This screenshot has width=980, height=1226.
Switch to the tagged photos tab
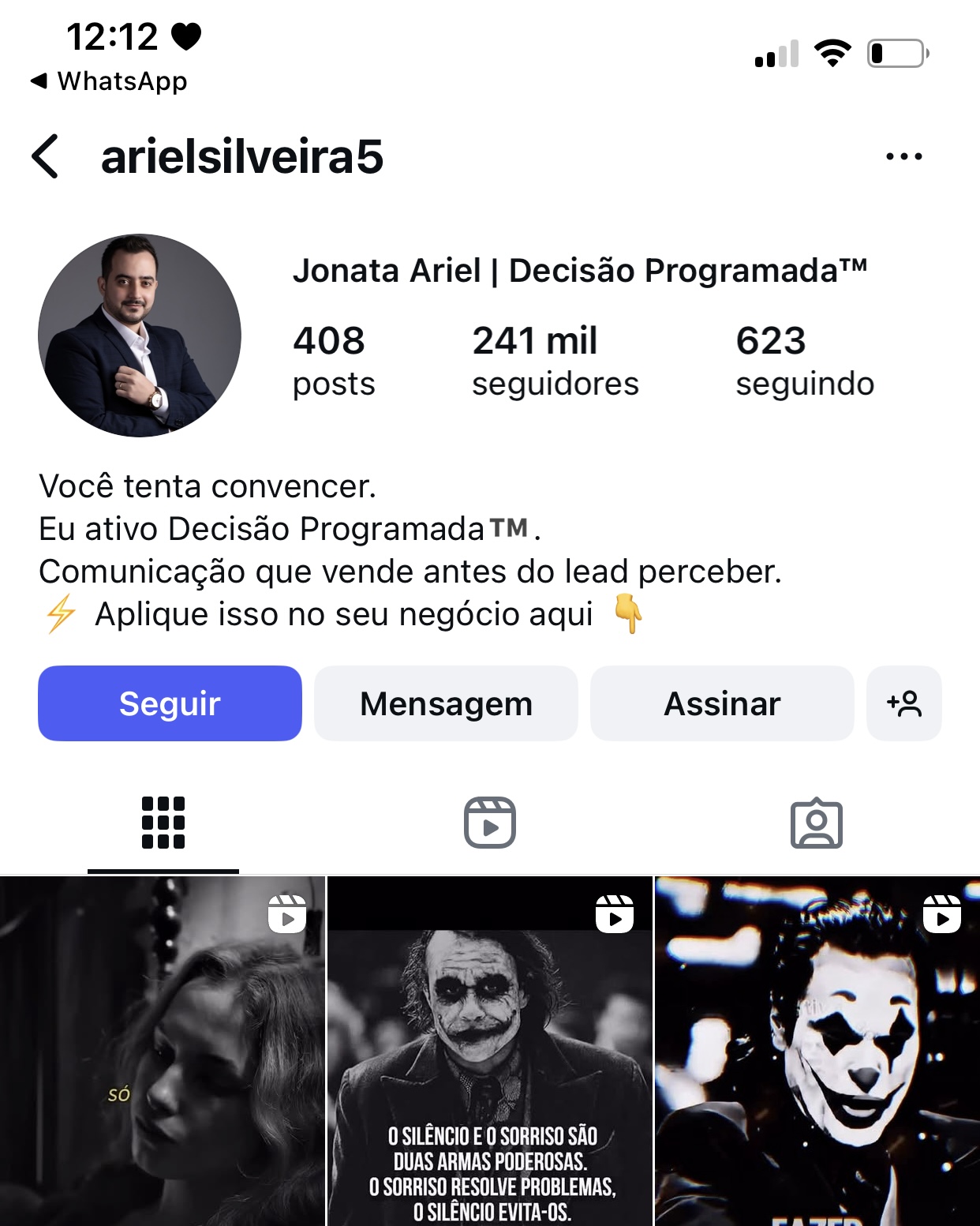point(817,823)
